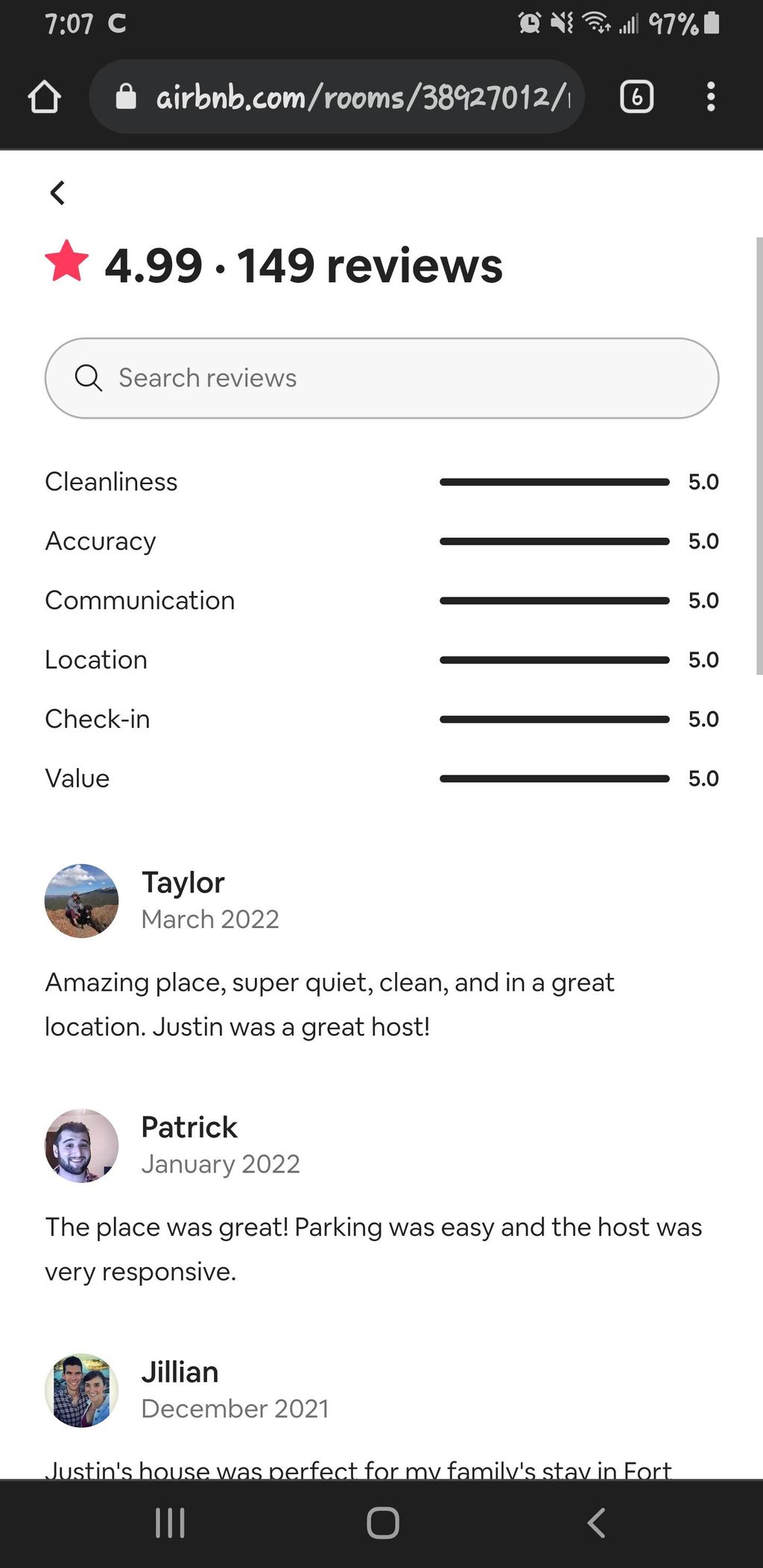Image resolution: width=763 pixels, height=1568 pixels.
Task: View Taylor's profile photo
Action: click(x=82, y=901)
